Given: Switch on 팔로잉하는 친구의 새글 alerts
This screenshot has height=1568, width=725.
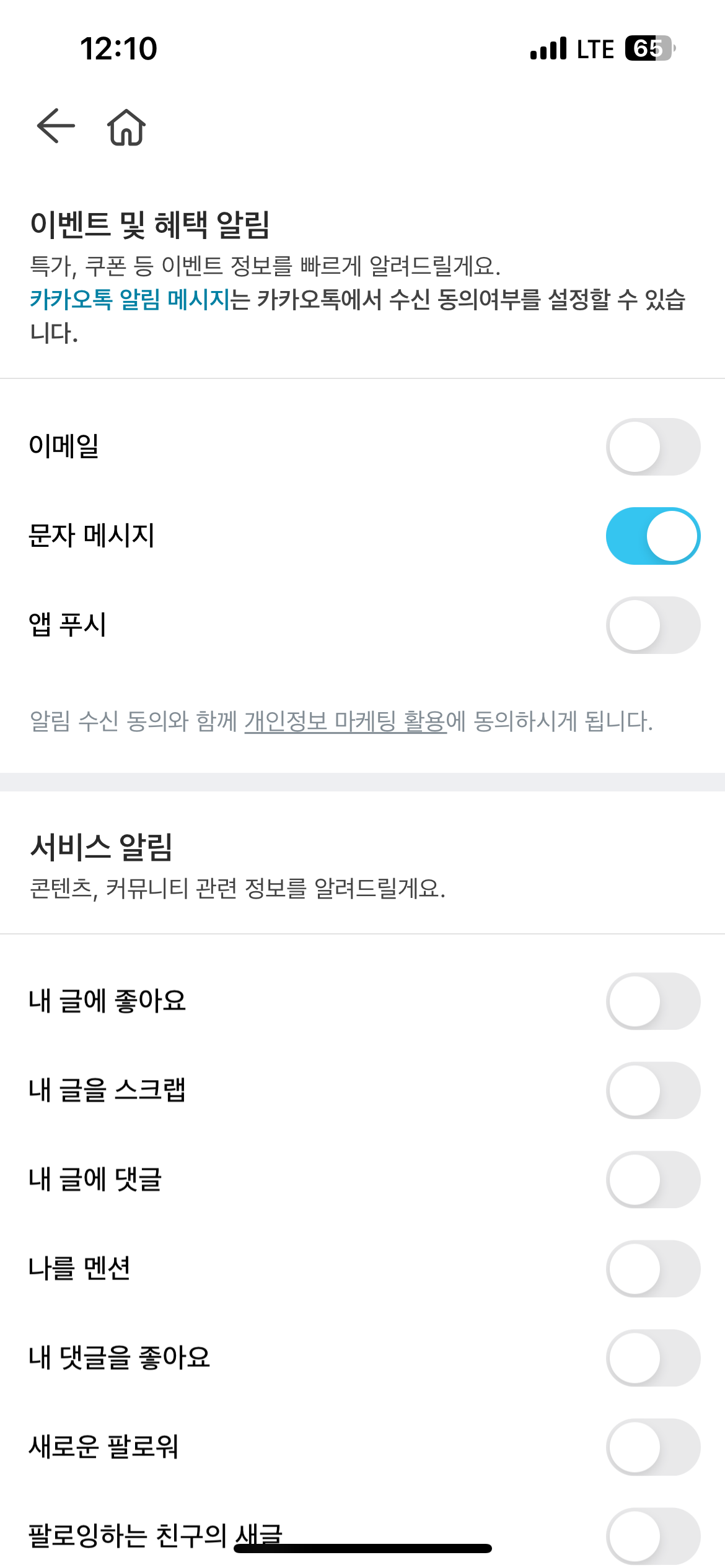Looking at the screenshot, I should (653, 1536).
